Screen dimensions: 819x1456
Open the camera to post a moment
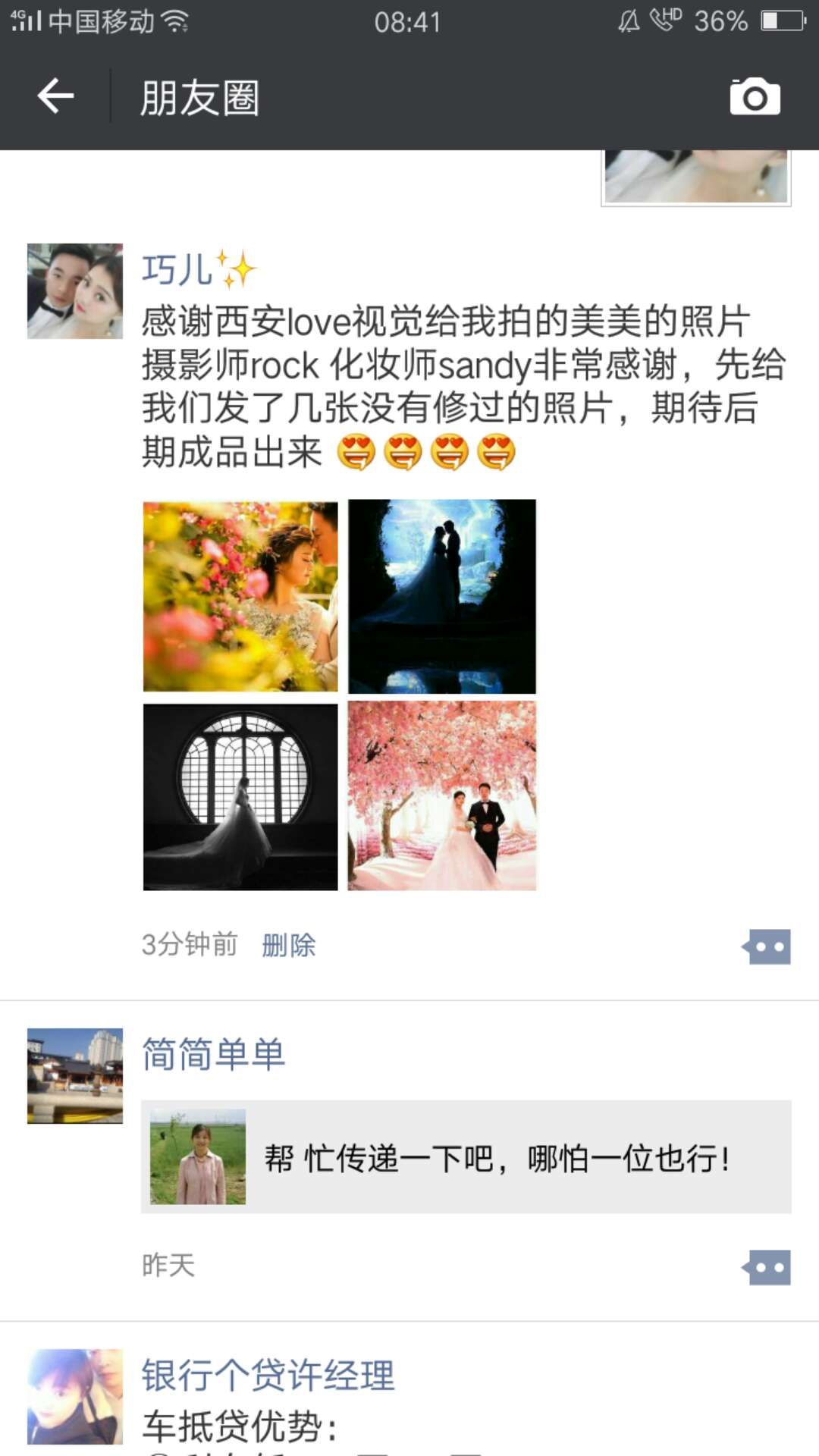coord(755,96)
